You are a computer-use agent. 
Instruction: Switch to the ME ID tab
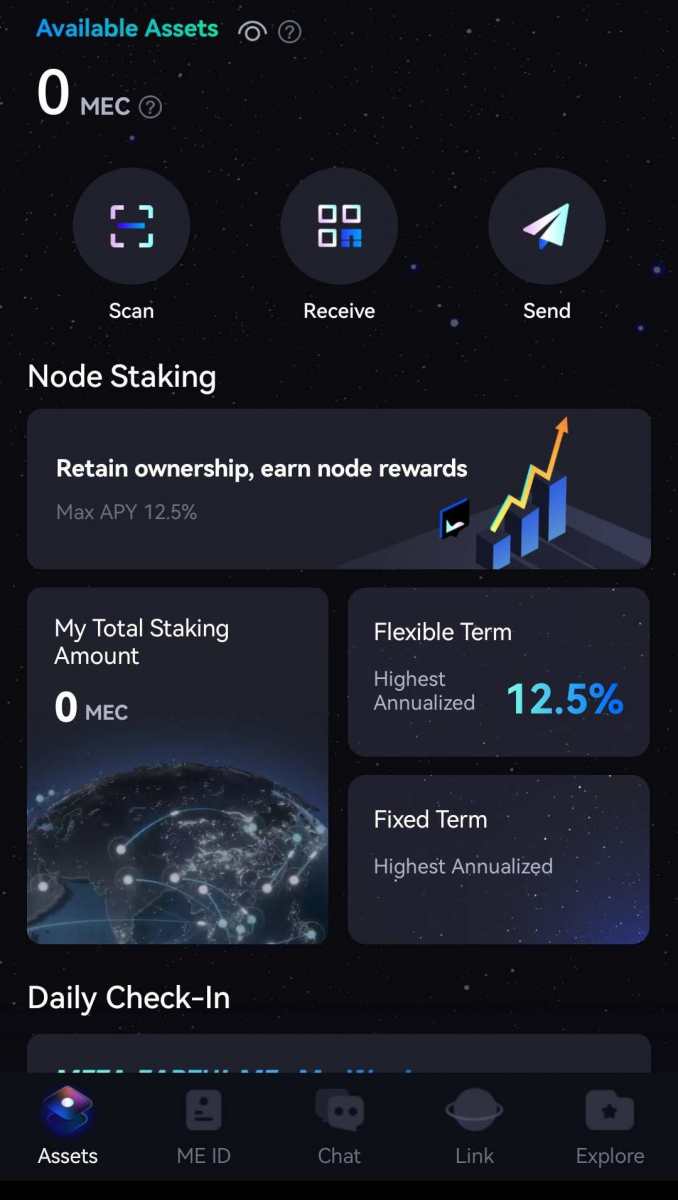pos(203,1126)
